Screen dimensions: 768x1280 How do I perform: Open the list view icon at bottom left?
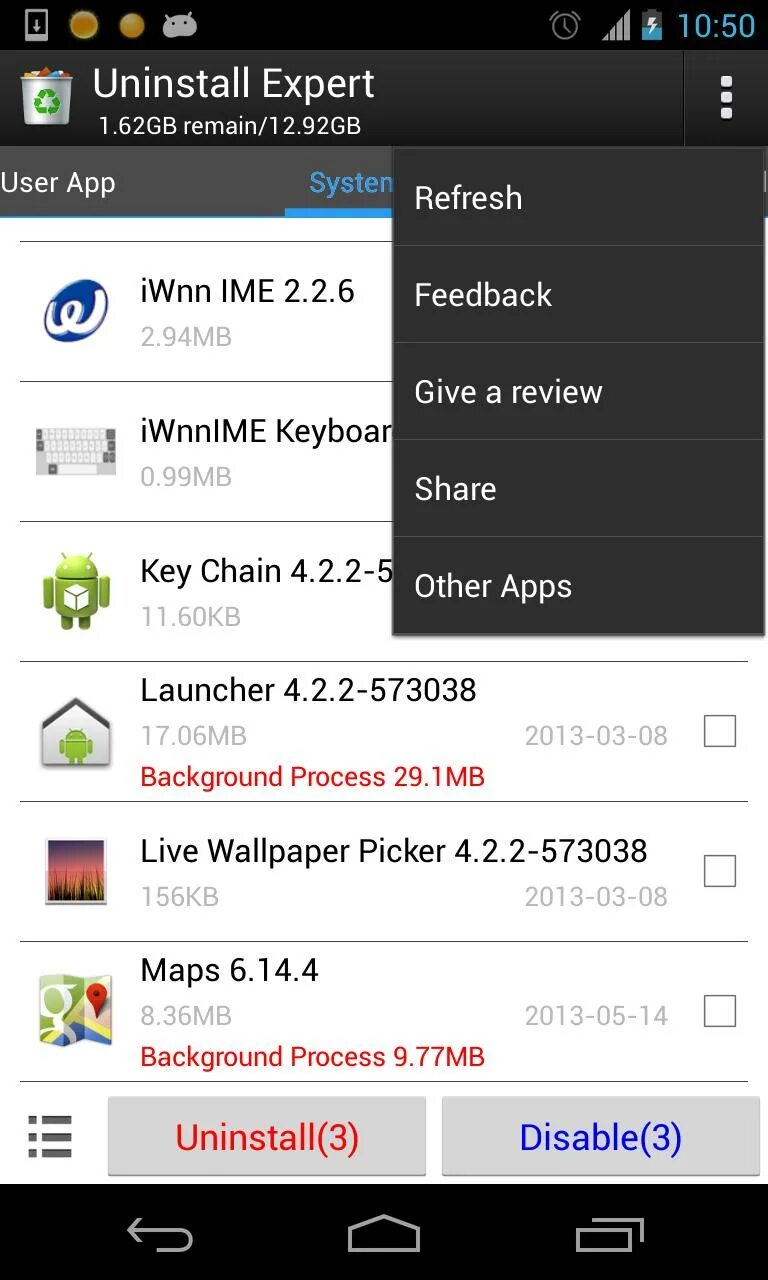point(50,1137)
